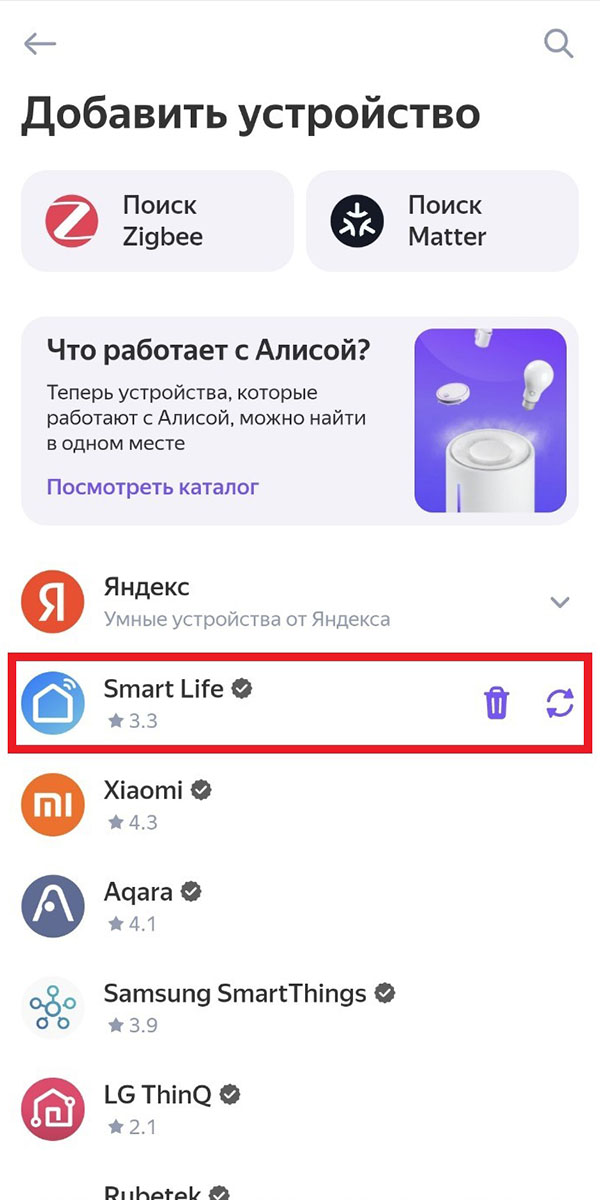Start Поиск Matter device search
The width and height of the screenshot is (600, 1200).
(442, 221)
